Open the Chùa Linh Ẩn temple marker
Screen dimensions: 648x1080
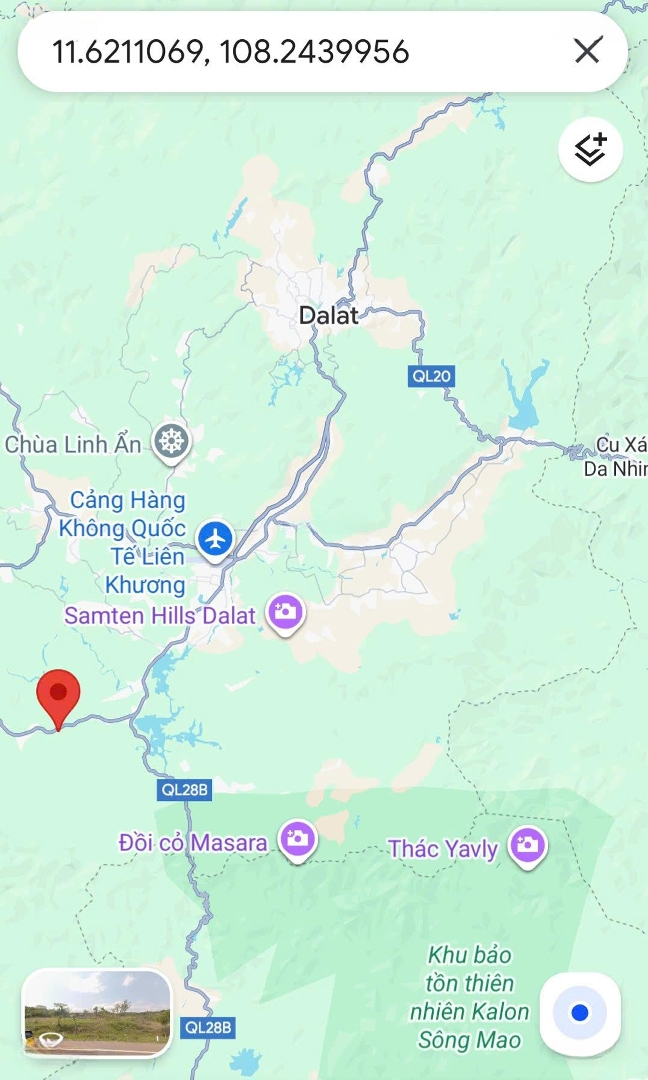click(172, 441)
